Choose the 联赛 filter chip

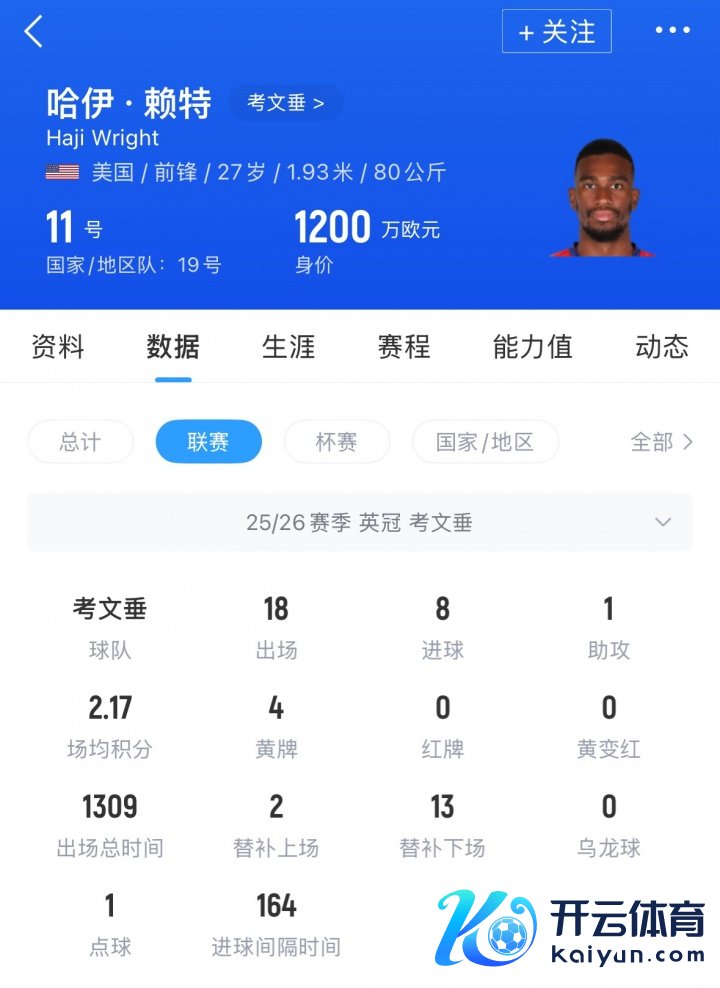pos(208,442)
